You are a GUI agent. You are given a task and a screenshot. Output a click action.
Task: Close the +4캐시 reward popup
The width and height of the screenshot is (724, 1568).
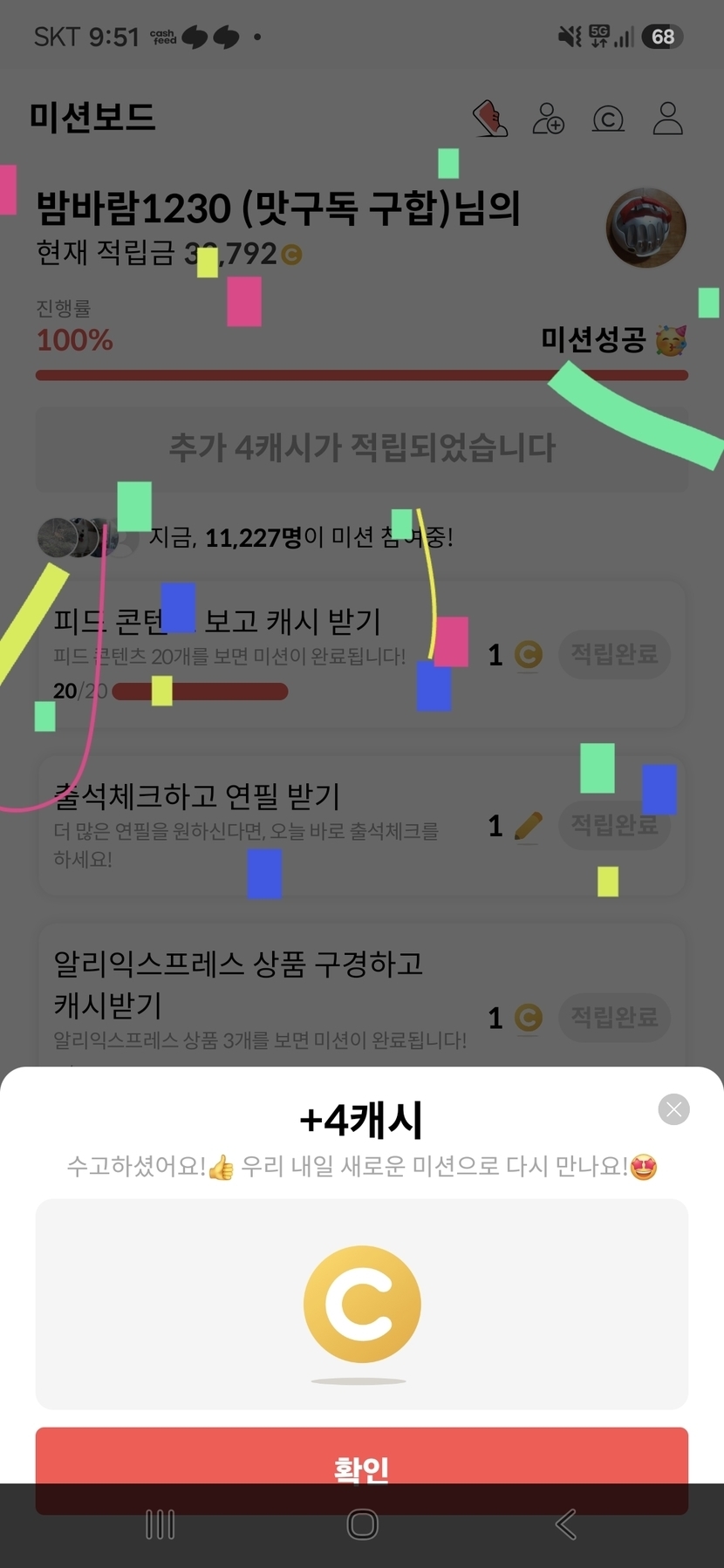[673, 1109]
